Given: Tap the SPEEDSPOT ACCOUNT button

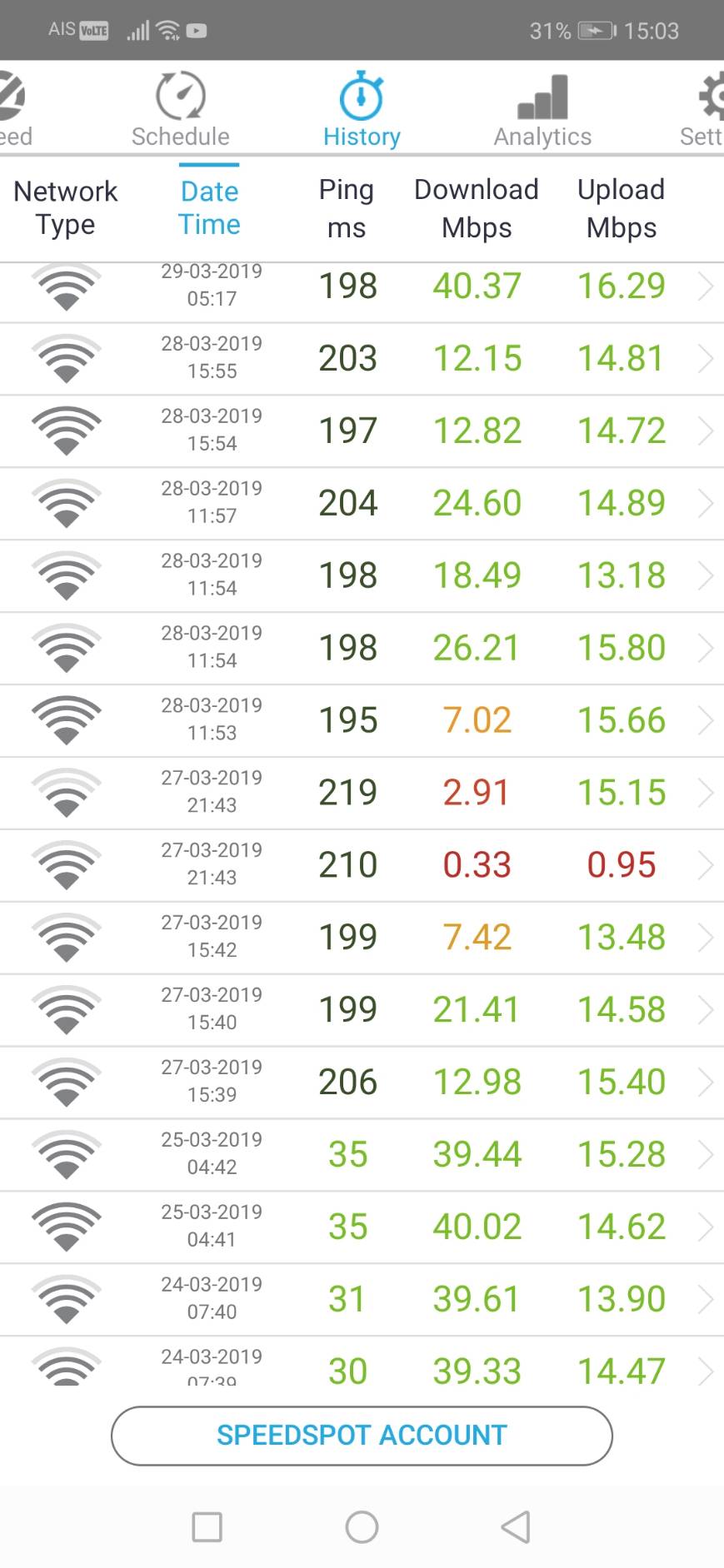Looking at the screenshot, I should coord(362,1436).
